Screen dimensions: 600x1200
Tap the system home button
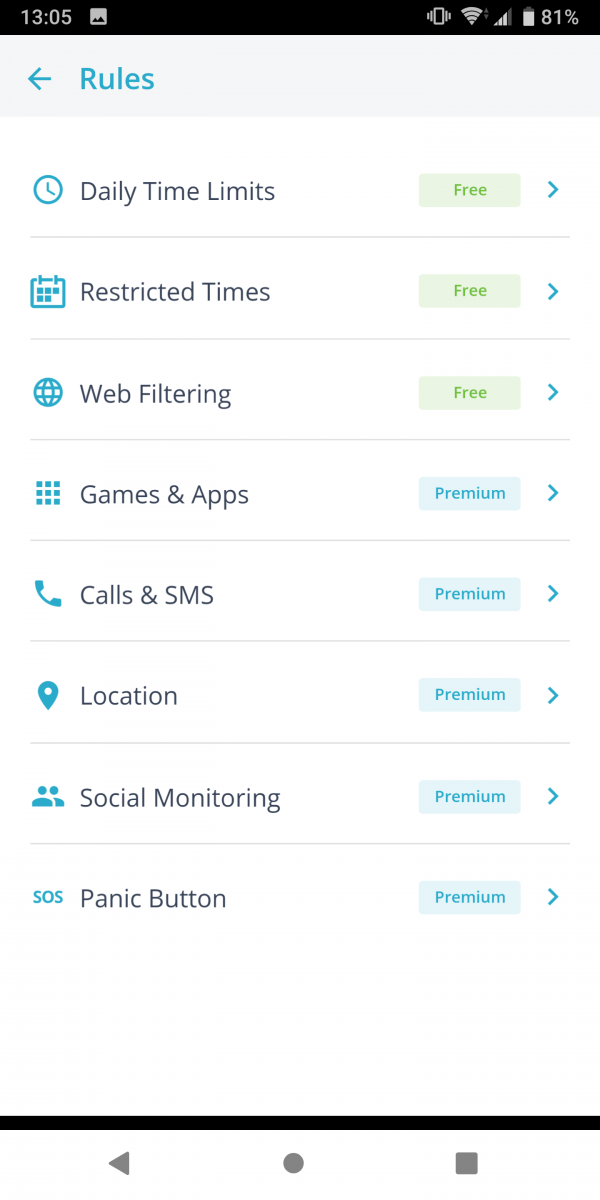293,1162
